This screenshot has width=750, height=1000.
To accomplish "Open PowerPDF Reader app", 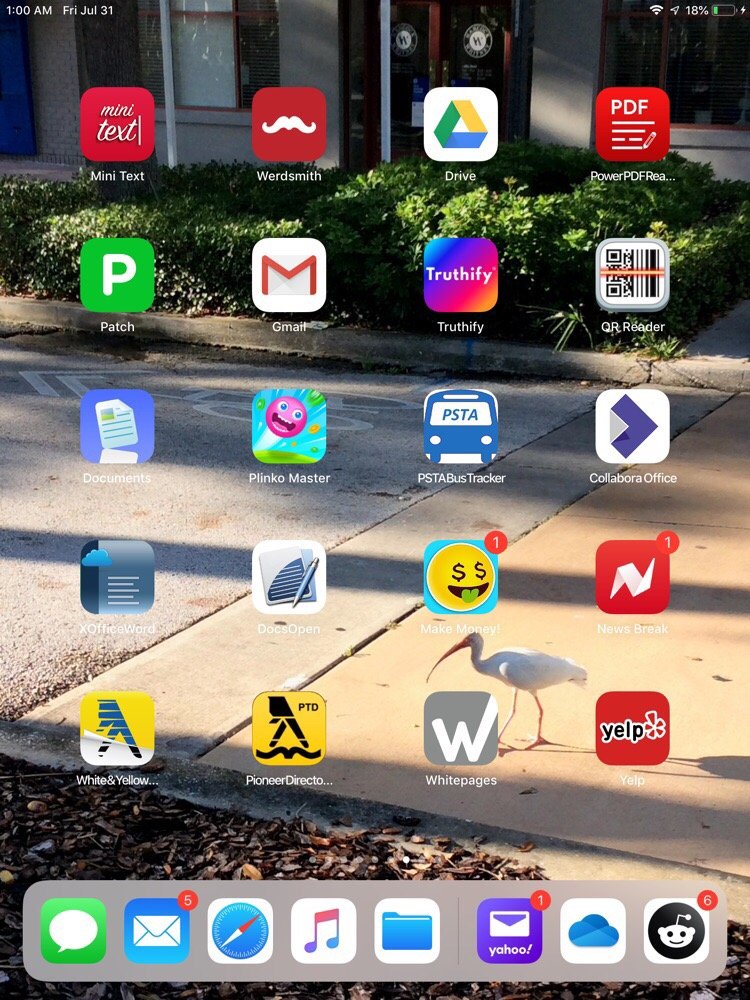I will pyautogui.click(x=632, y=125).
